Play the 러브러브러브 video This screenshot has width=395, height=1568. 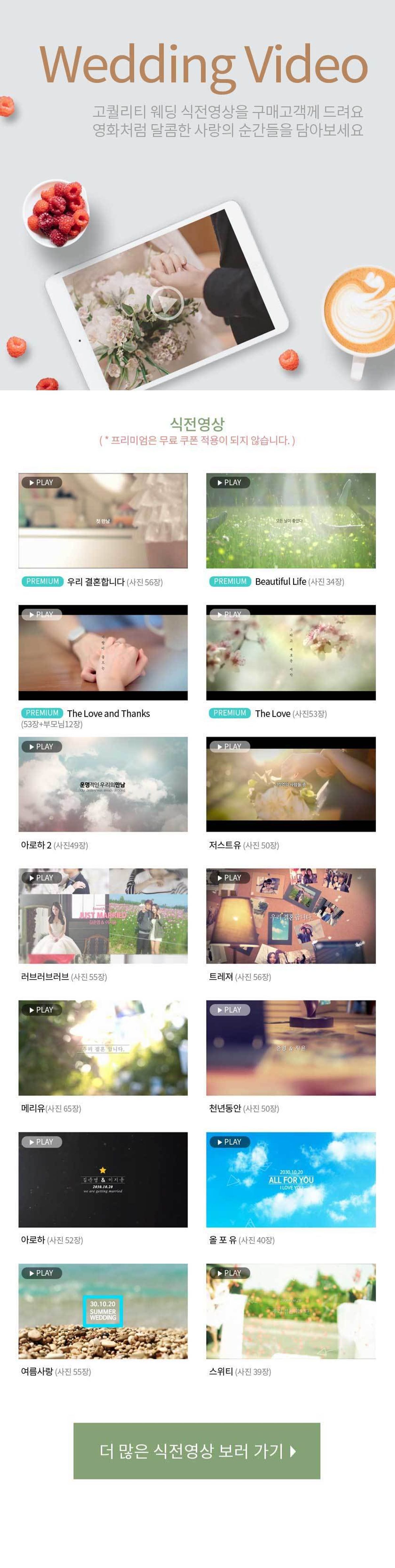pyautogui.click(x=103, y=916)
